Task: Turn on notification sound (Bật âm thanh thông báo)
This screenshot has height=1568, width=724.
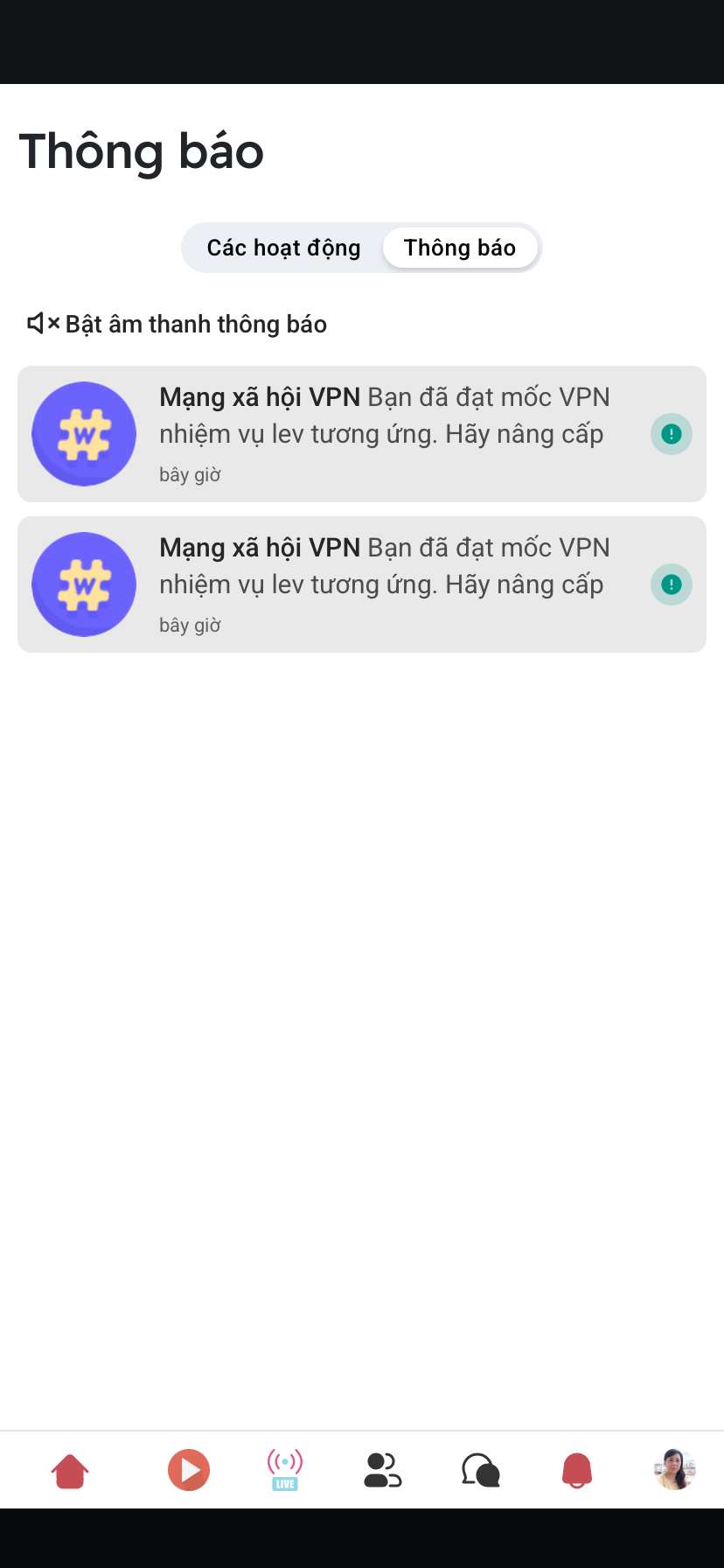Action: pyautogui.click(x=178, y=324)
